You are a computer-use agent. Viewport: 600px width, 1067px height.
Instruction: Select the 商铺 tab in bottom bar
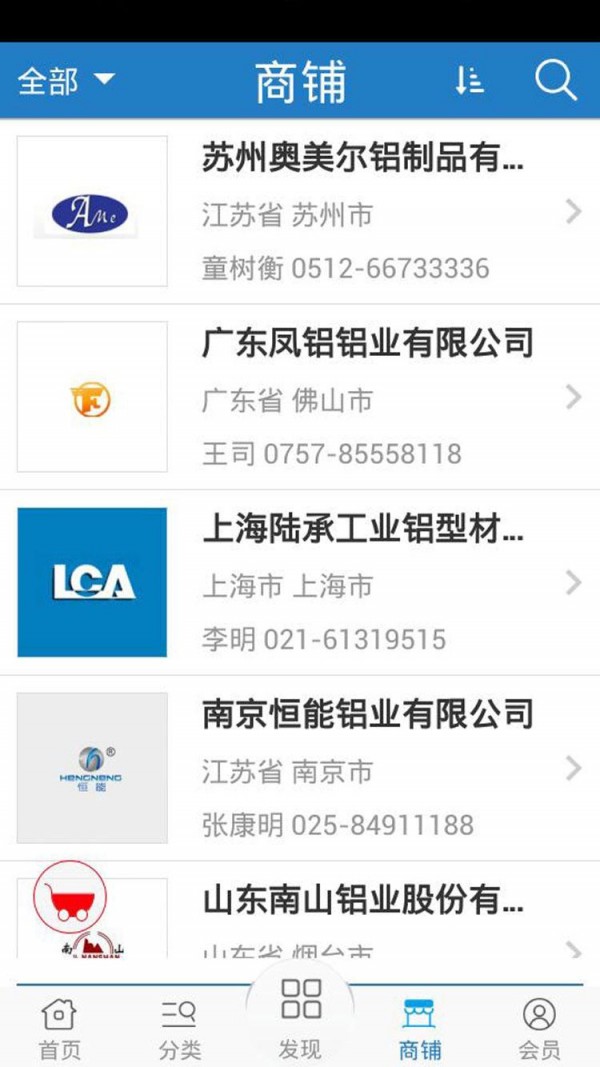[420, 1027]
